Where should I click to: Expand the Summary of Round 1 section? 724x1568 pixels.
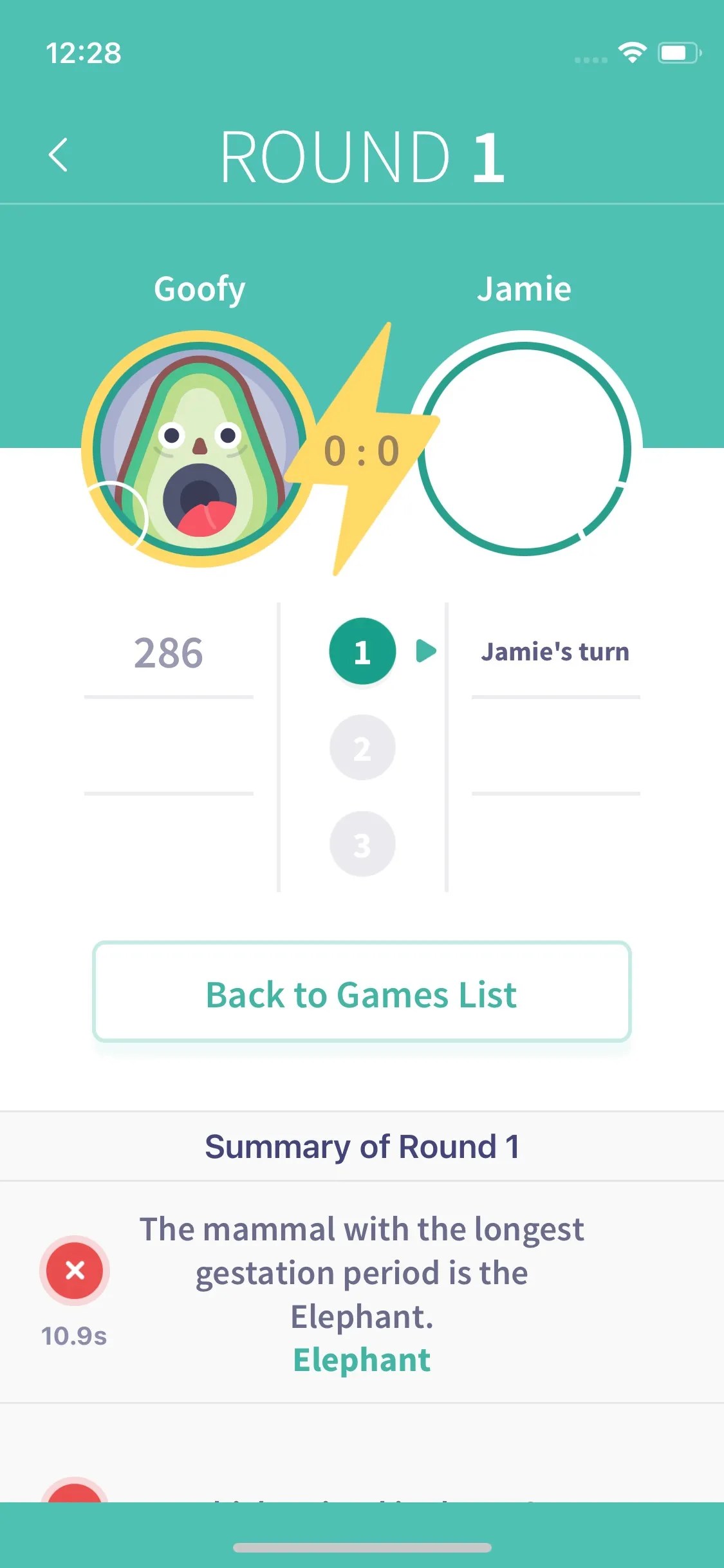coord(362,1146)
